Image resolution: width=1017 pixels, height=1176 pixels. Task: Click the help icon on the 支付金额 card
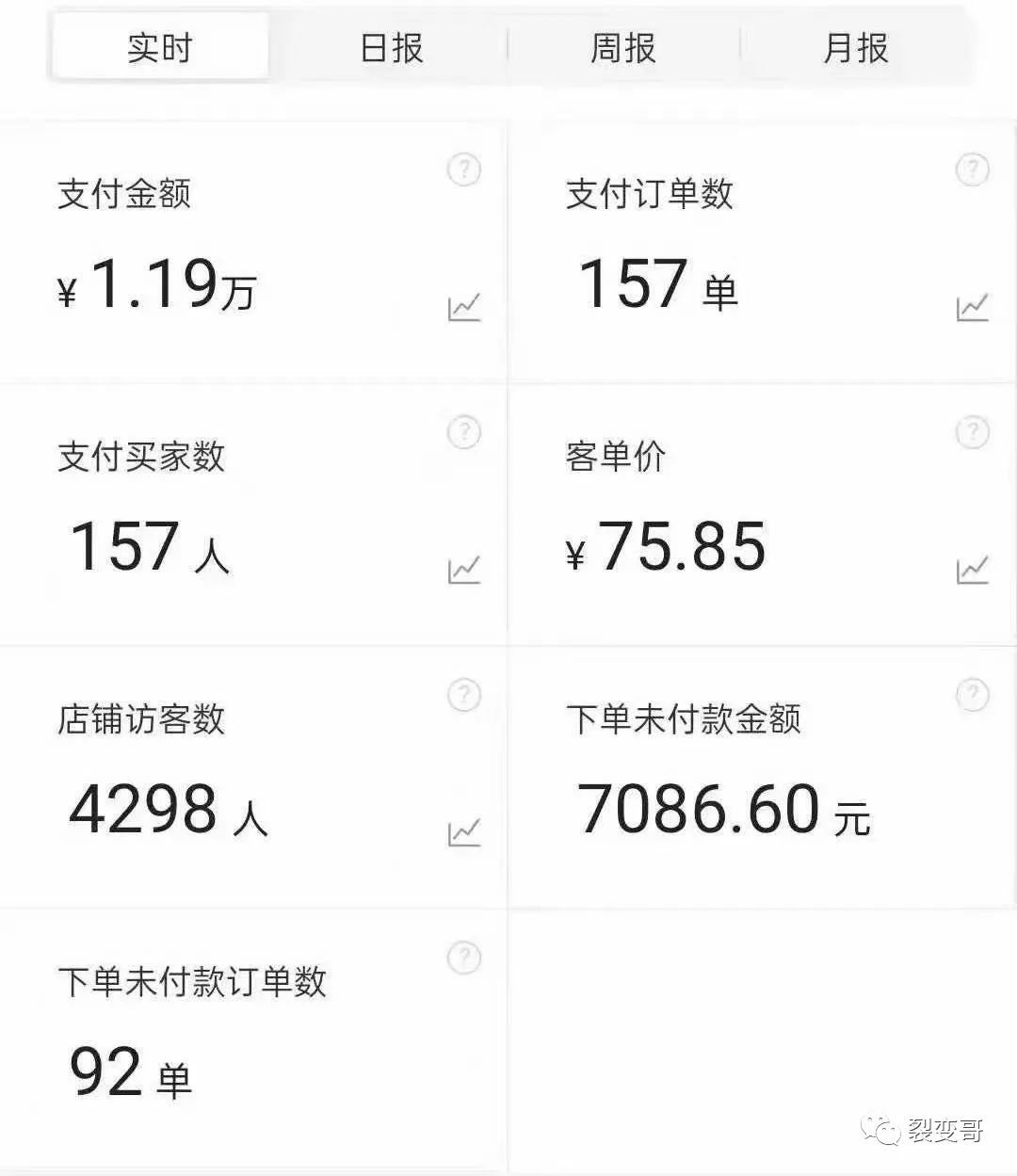click(x=462, y=170)
